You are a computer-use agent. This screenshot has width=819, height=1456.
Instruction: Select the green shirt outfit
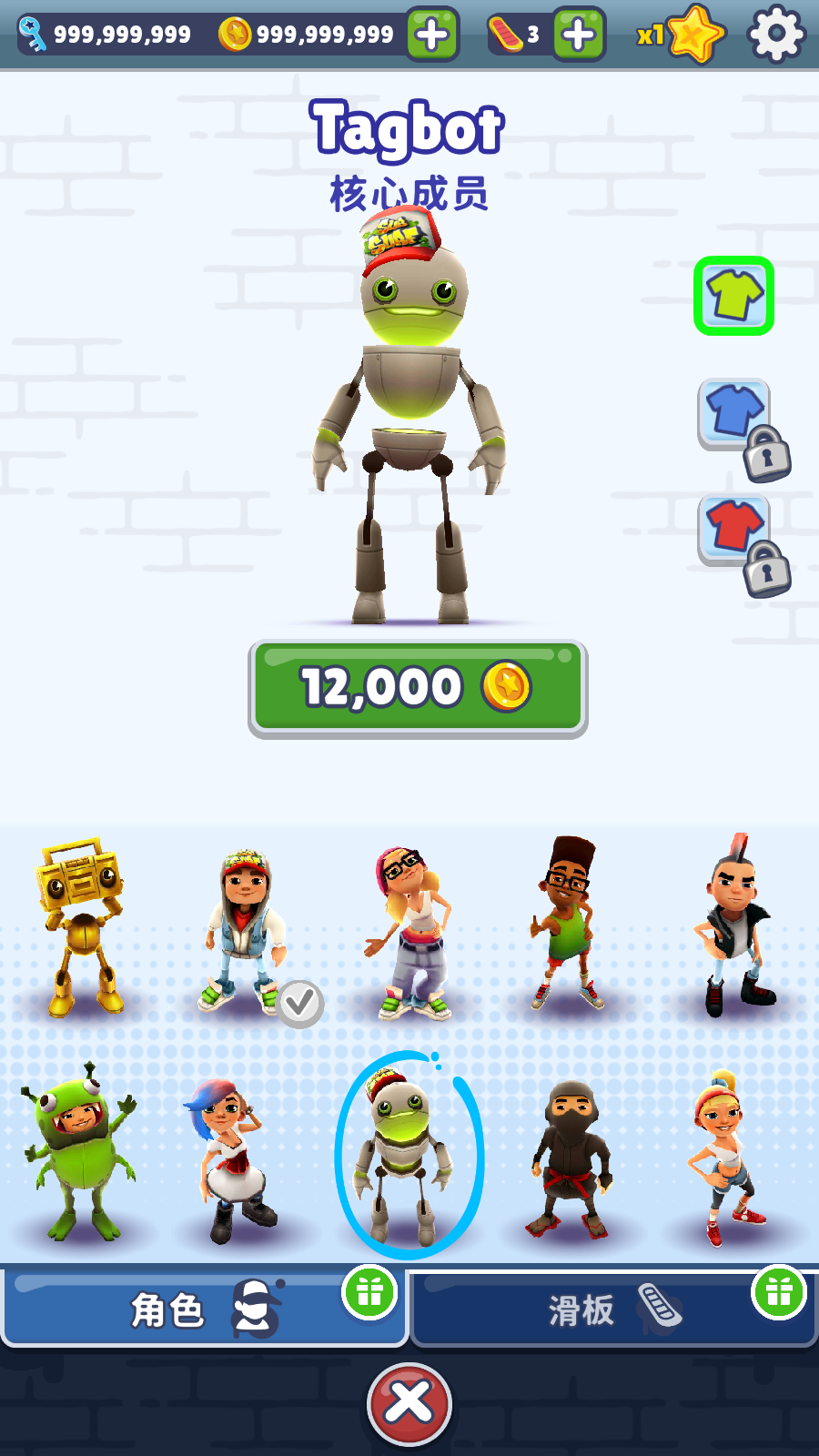coord(734,296)
